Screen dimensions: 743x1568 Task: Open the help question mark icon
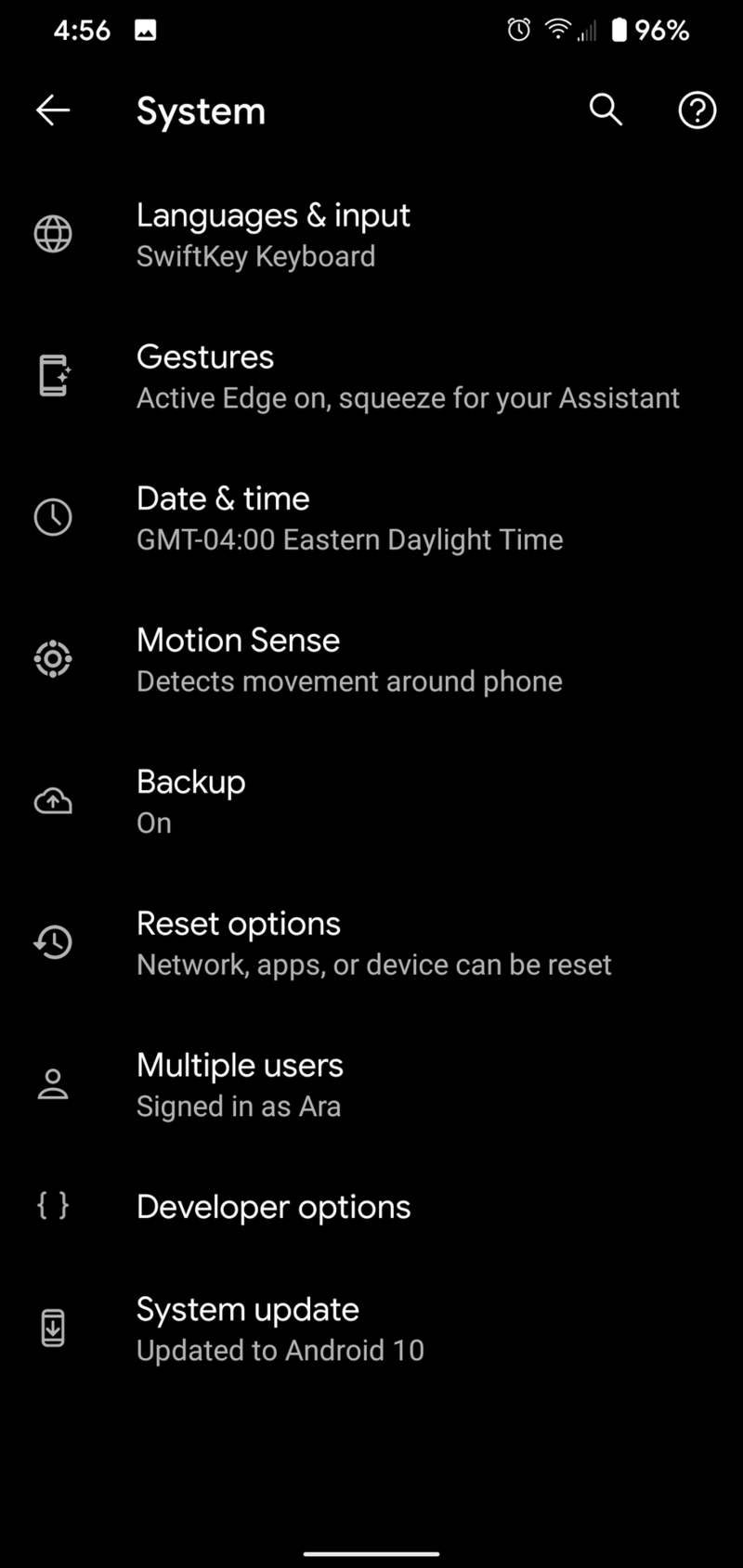(697, 110)
